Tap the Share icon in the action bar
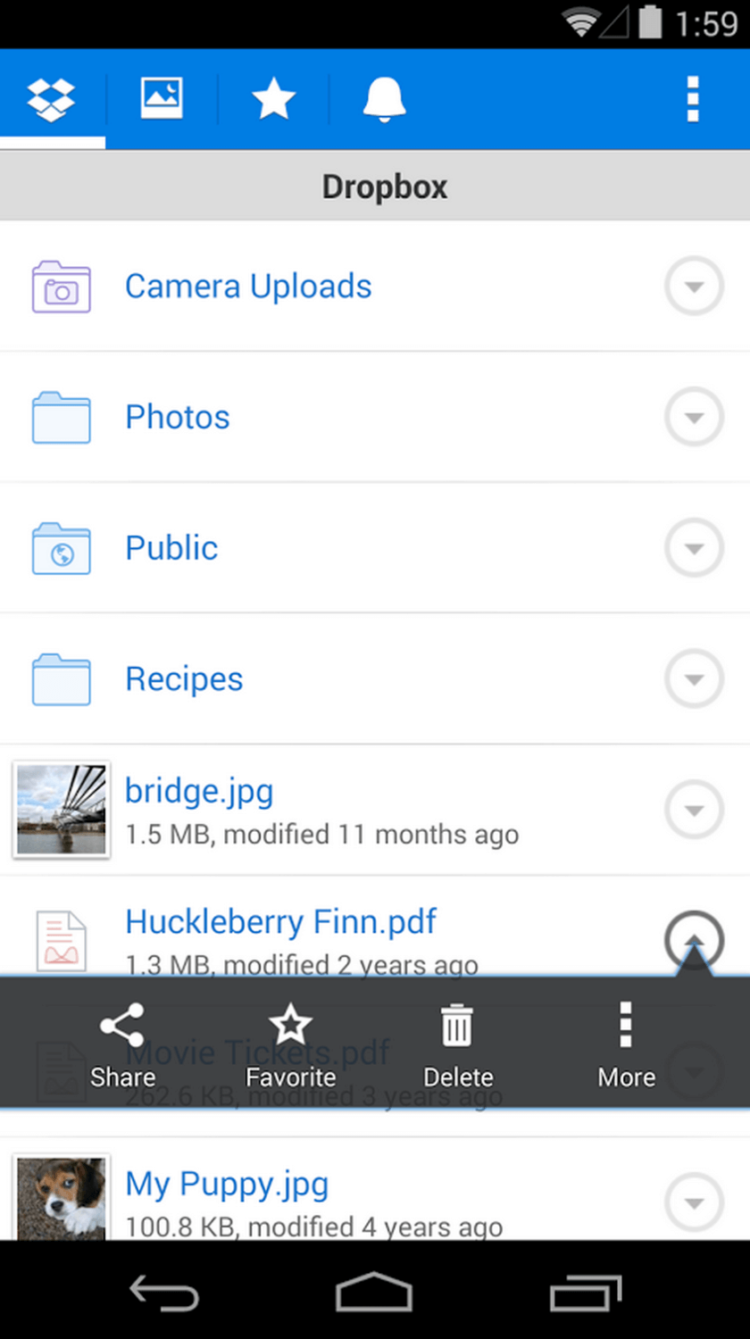Image resolution: width=750 pixels, height=1339 pixels. pyautogui.click(x=122, y=1024)
